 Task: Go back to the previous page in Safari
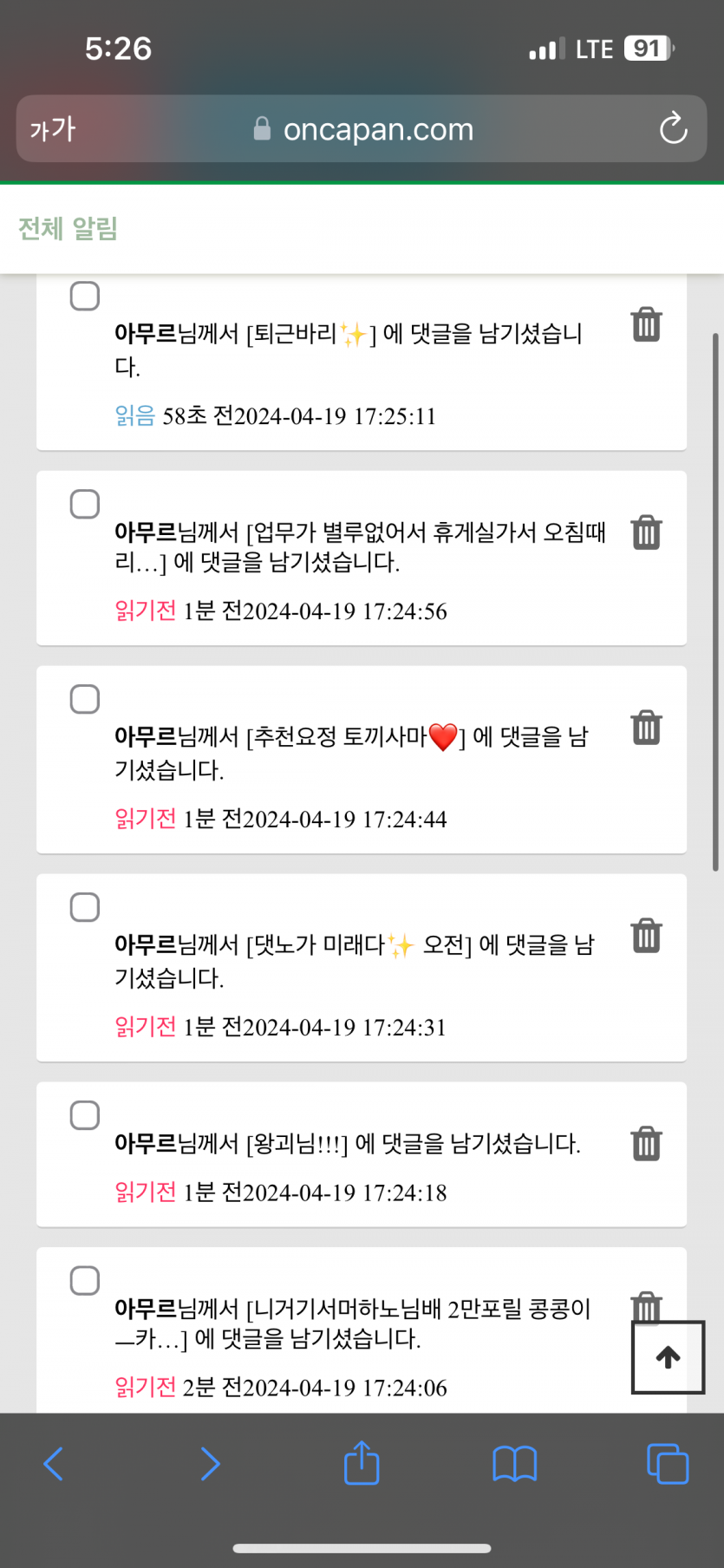[x=54, y=1464]
